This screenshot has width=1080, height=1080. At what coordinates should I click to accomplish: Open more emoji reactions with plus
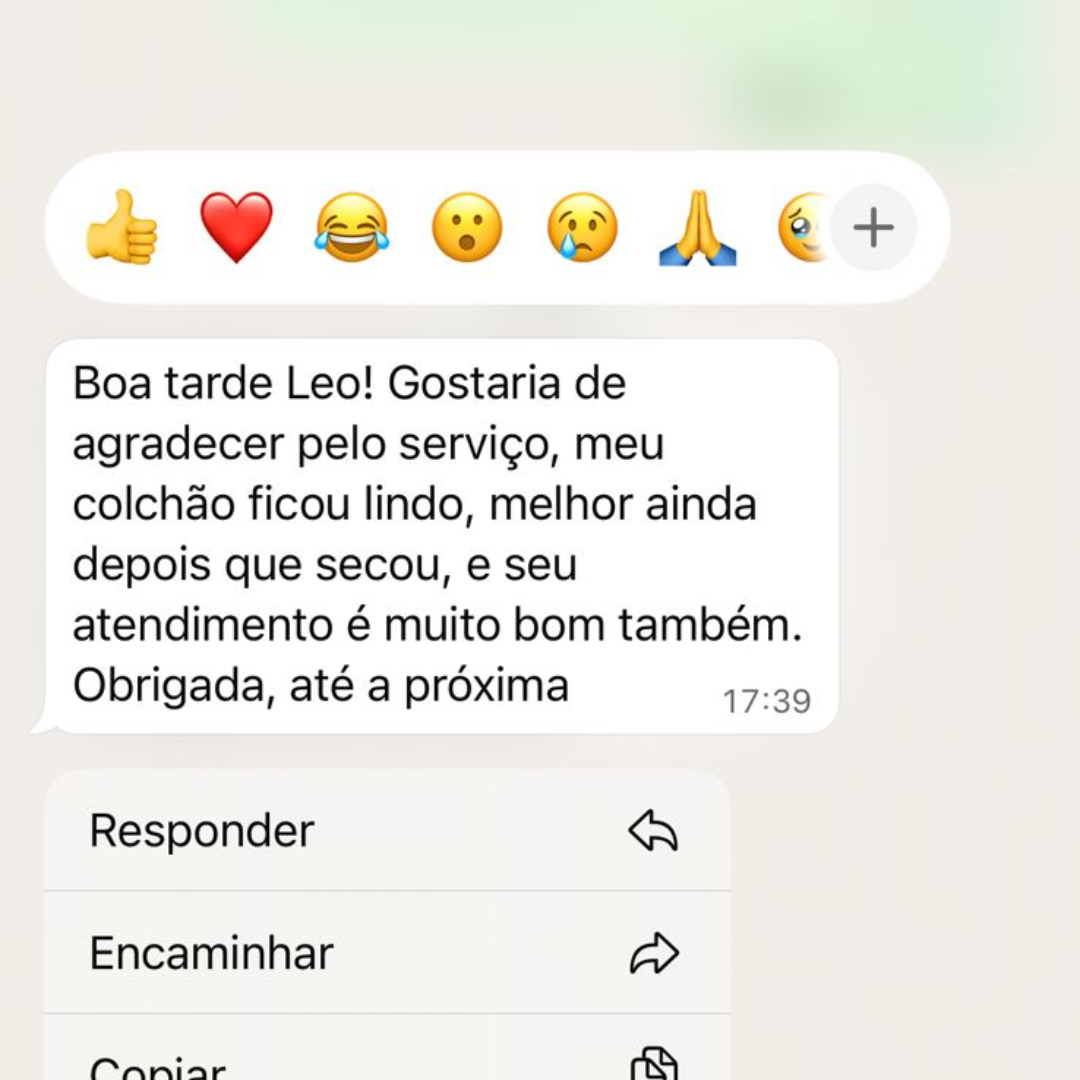point(873,228)
